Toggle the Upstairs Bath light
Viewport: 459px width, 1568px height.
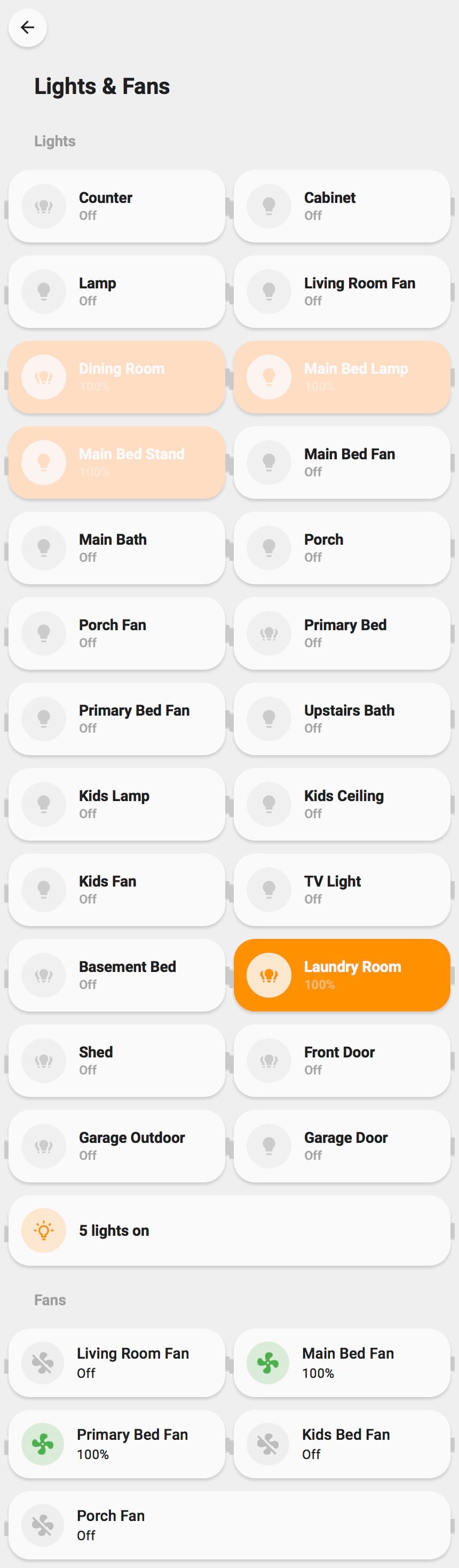268,719
